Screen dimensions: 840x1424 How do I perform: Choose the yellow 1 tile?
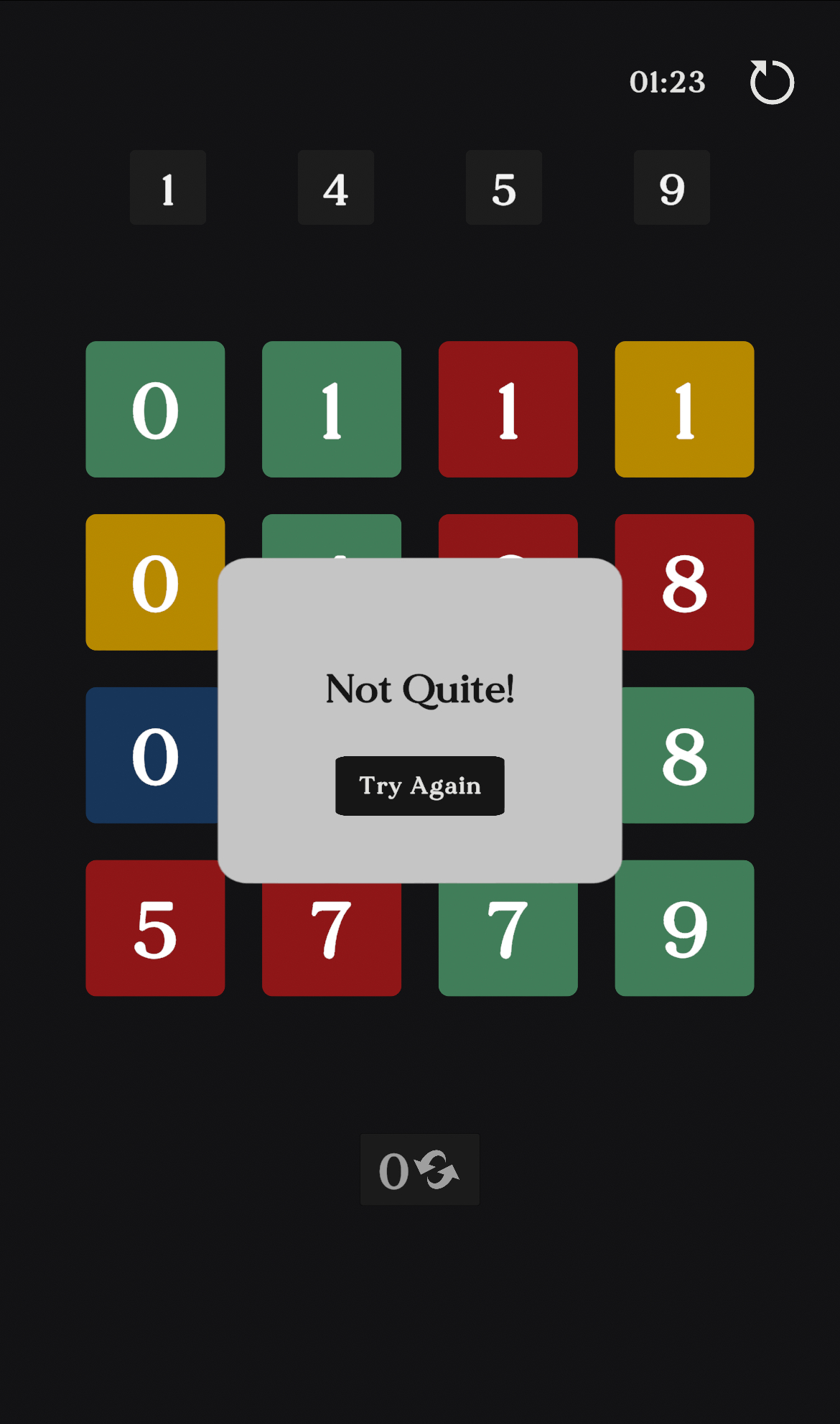coord(684,409)
